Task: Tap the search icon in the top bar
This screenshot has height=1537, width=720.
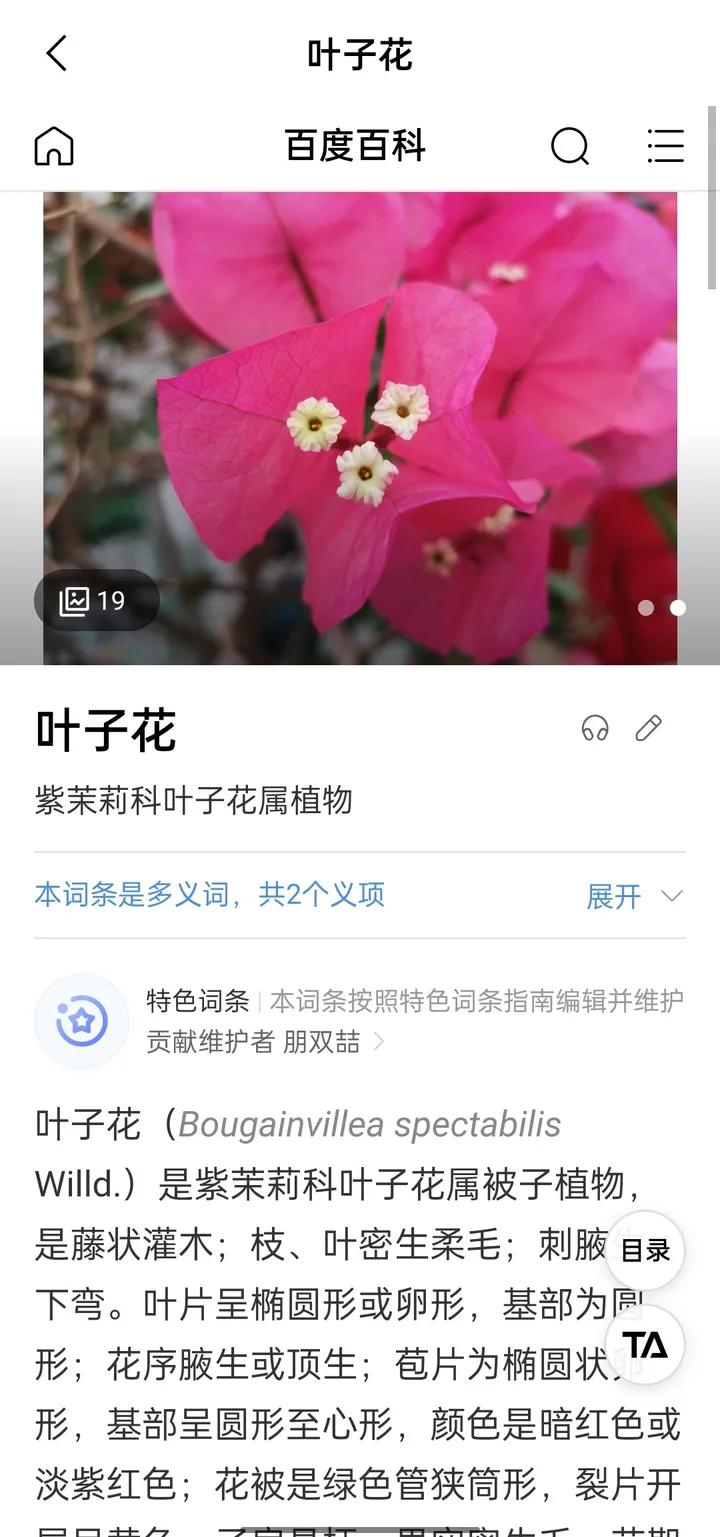Action: (x=569, y=146)
